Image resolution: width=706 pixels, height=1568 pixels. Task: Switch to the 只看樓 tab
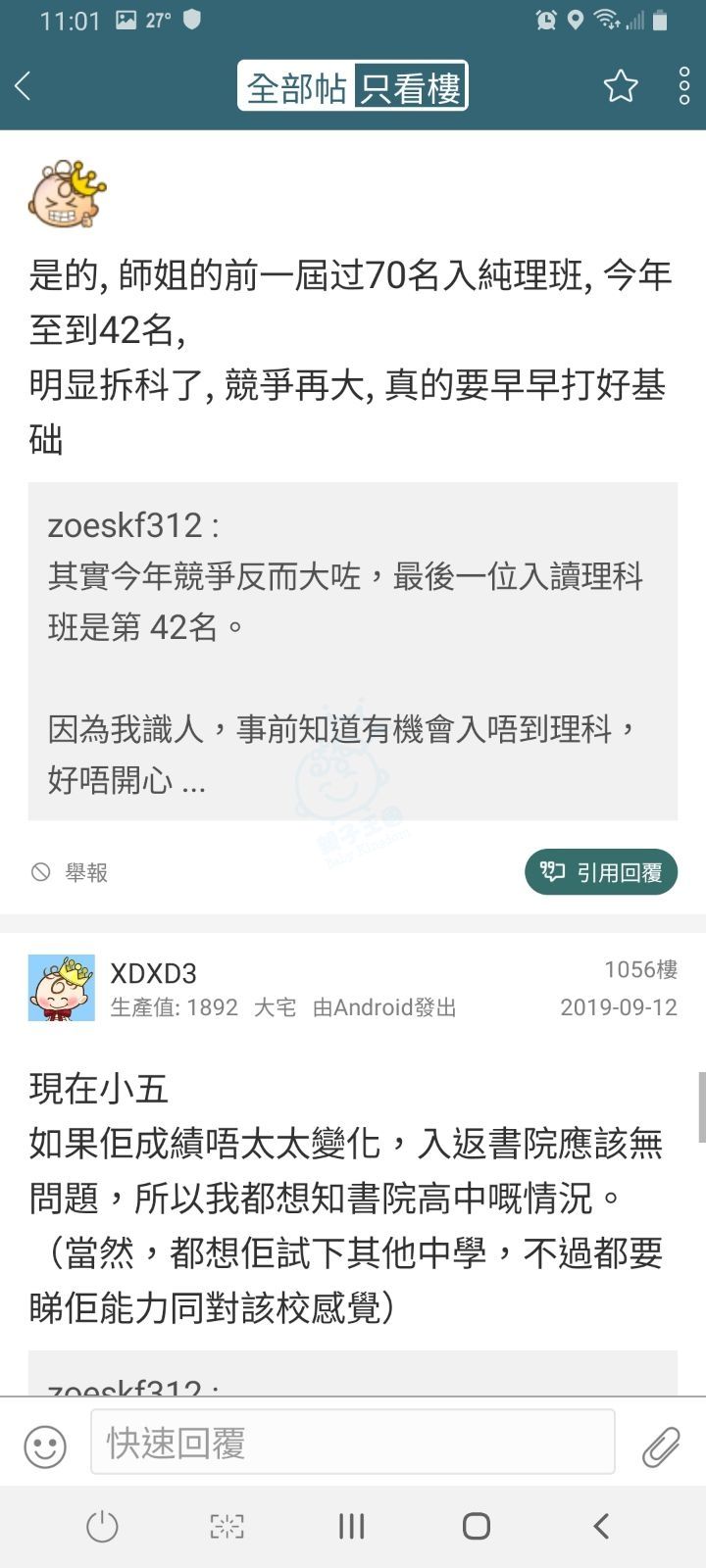tap(410, 87)
